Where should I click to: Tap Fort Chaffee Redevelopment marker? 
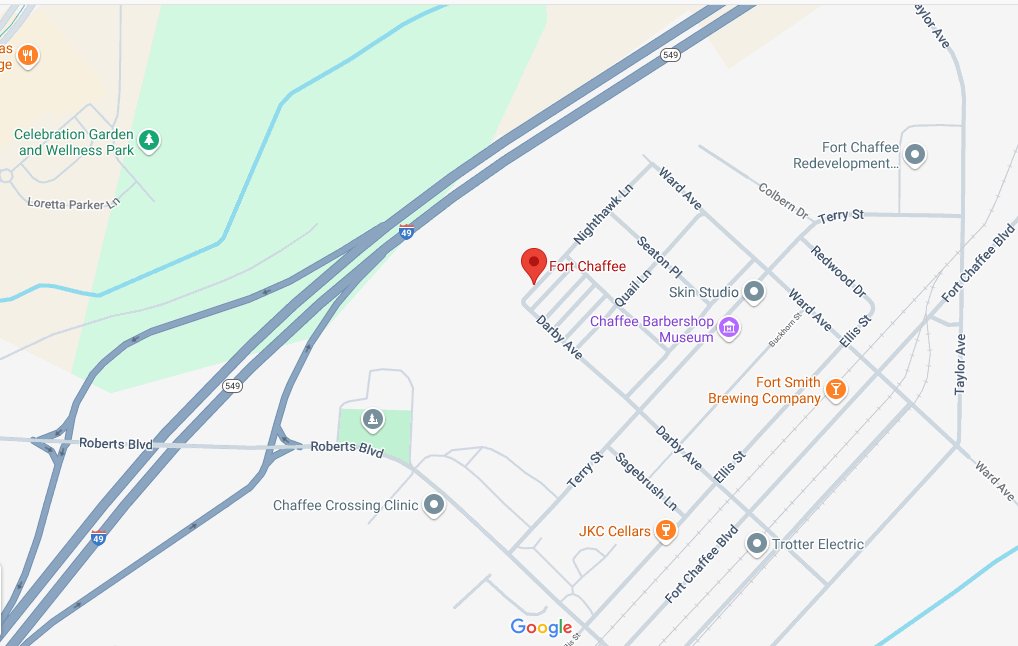(x=914, y=155)
